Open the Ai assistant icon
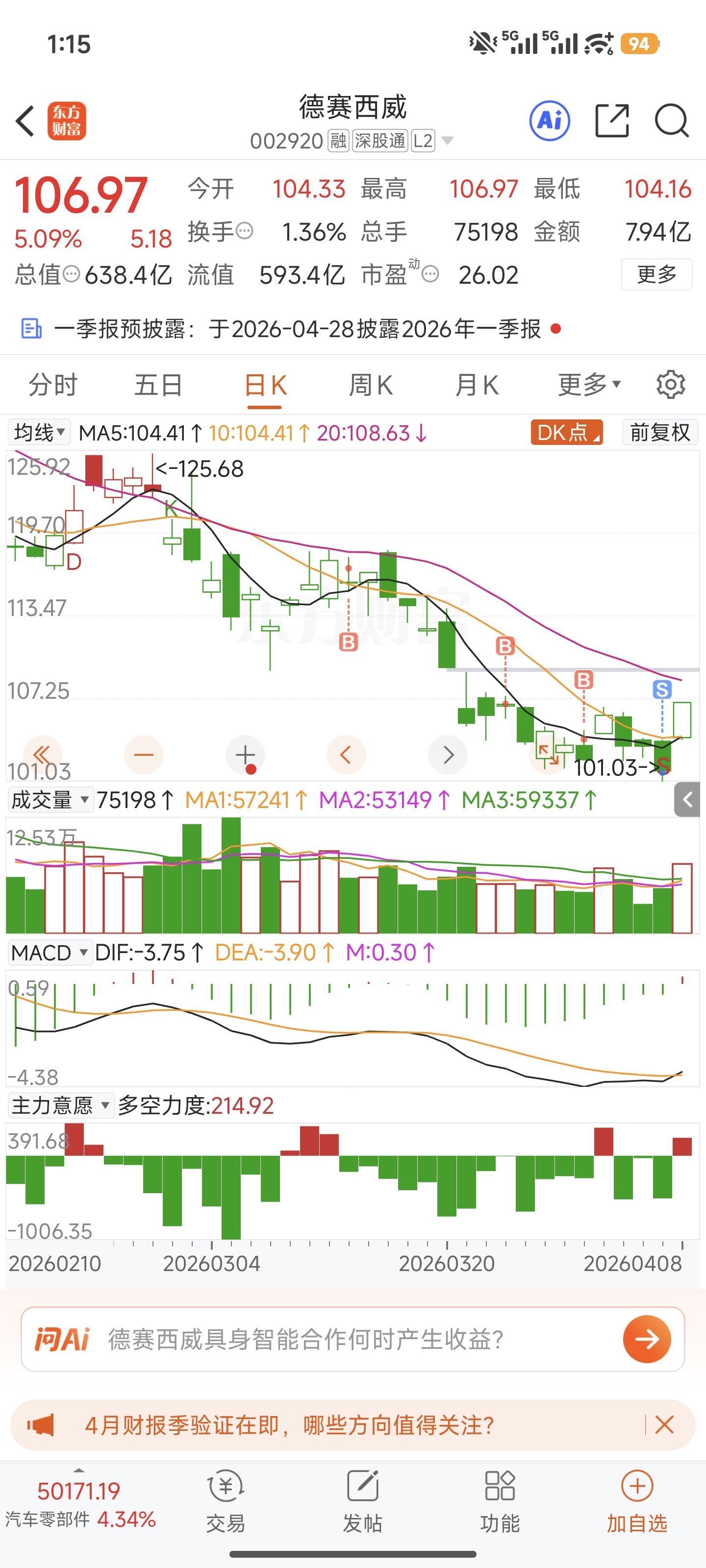The height and width of the screenshot is (1568, 706). (x=550, y=121)
